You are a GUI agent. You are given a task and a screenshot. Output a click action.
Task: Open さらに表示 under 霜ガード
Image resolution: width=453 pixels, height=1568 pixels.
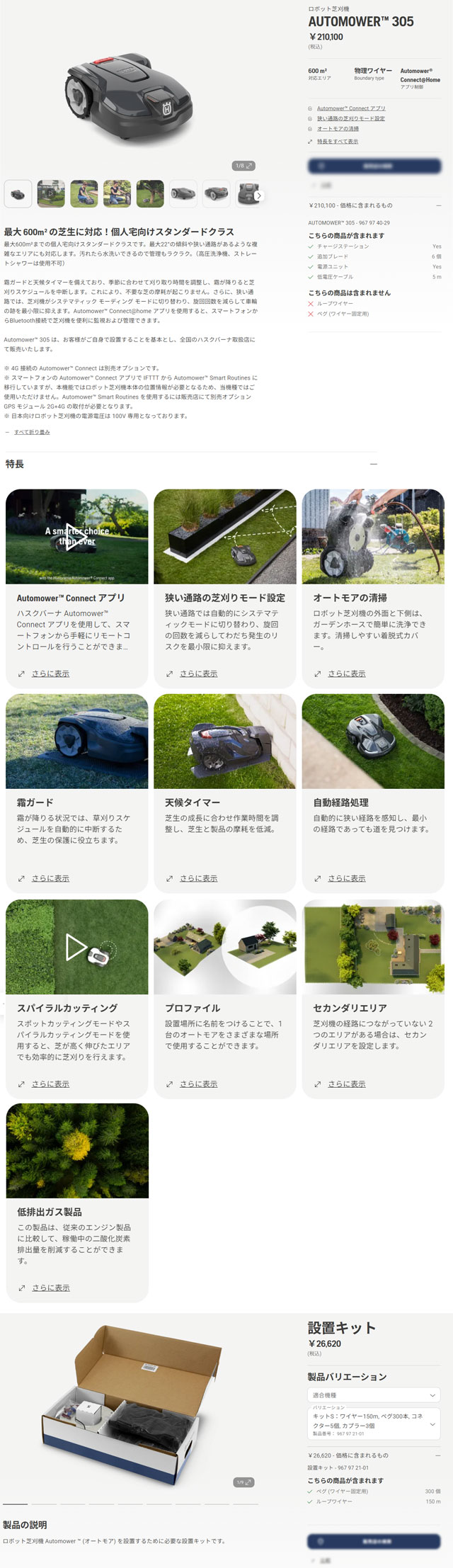point(50,878)
